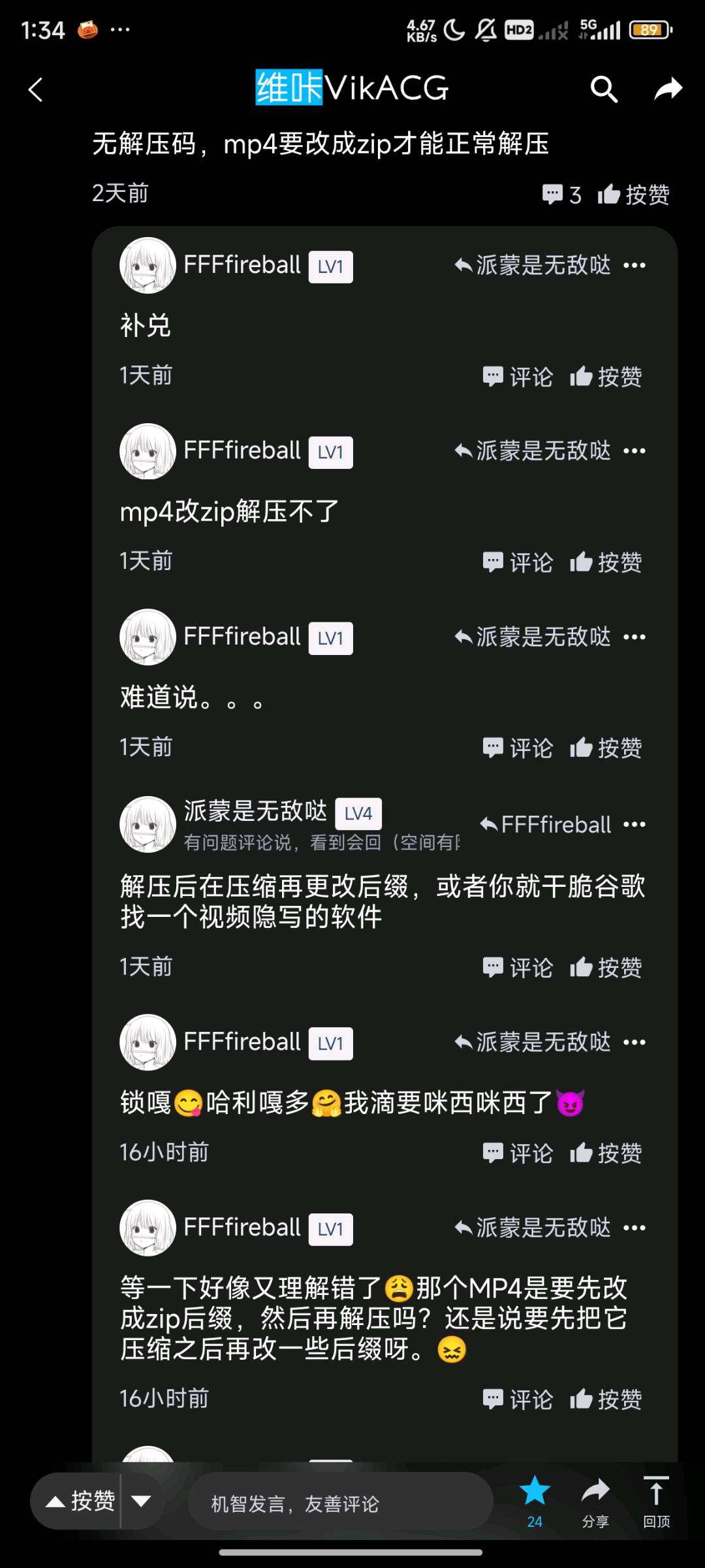Like the comment about mp4 changed to zip
The height and width of the screenshot is (1568, 705).
coord(634,194)
